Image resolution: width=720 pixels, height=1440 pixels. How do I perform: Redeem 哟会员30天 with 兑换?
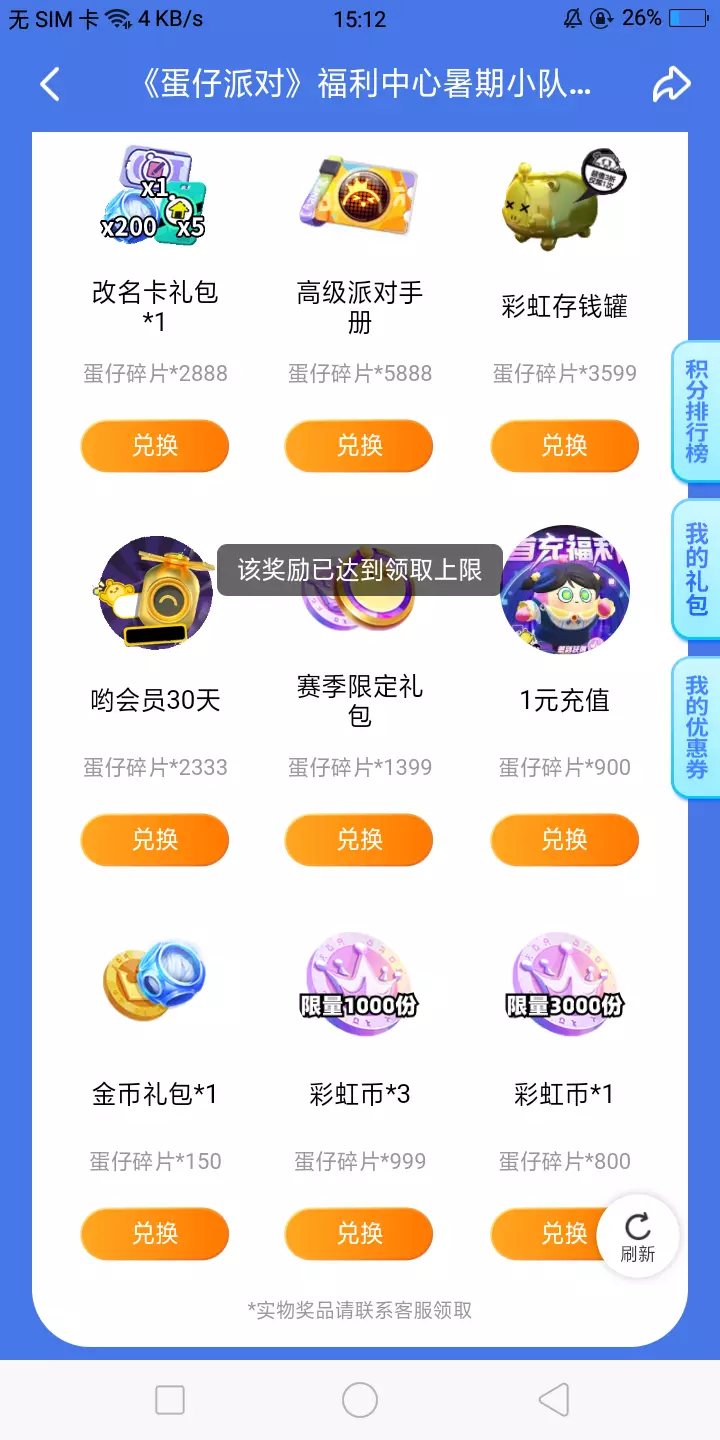coord(155,839)
